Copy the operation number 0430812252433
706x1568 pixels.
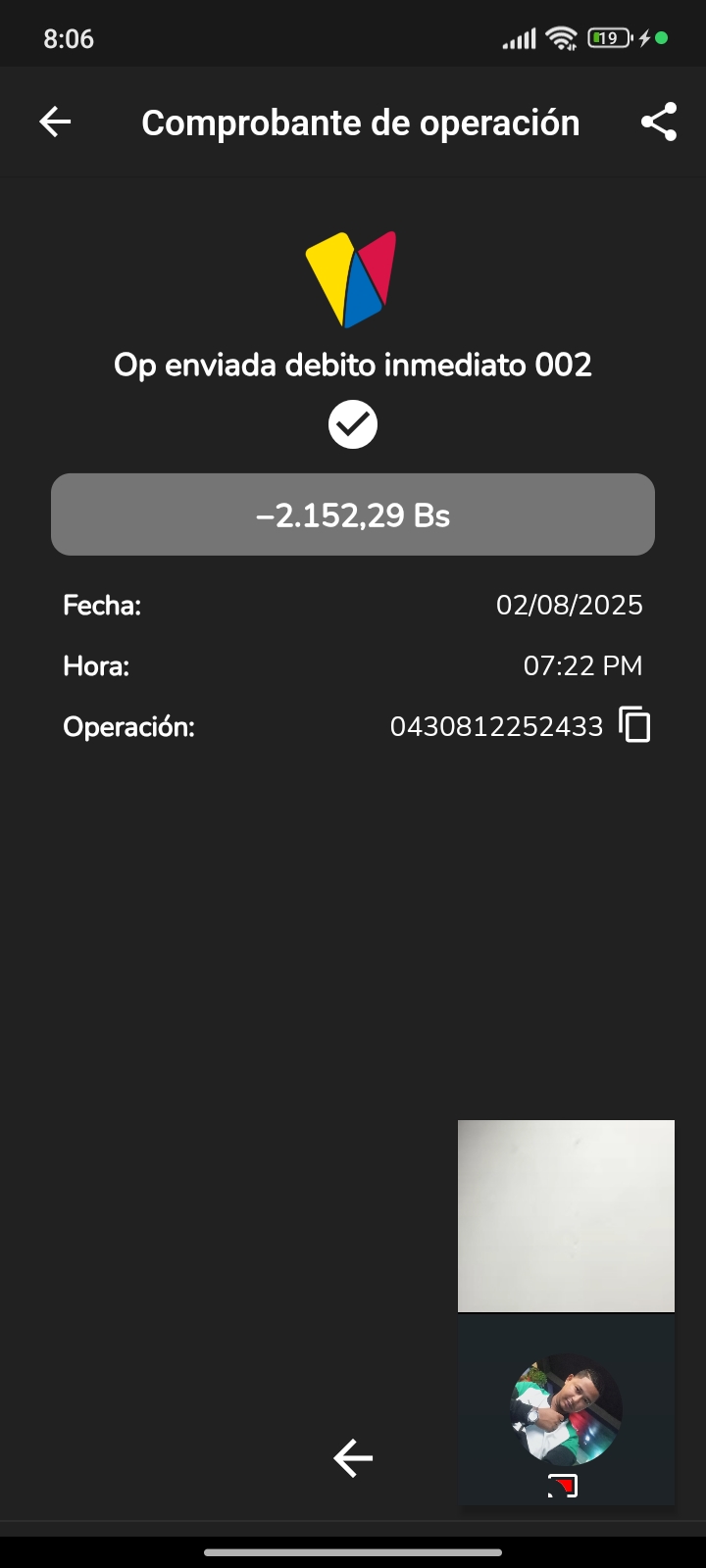(635, 725)
